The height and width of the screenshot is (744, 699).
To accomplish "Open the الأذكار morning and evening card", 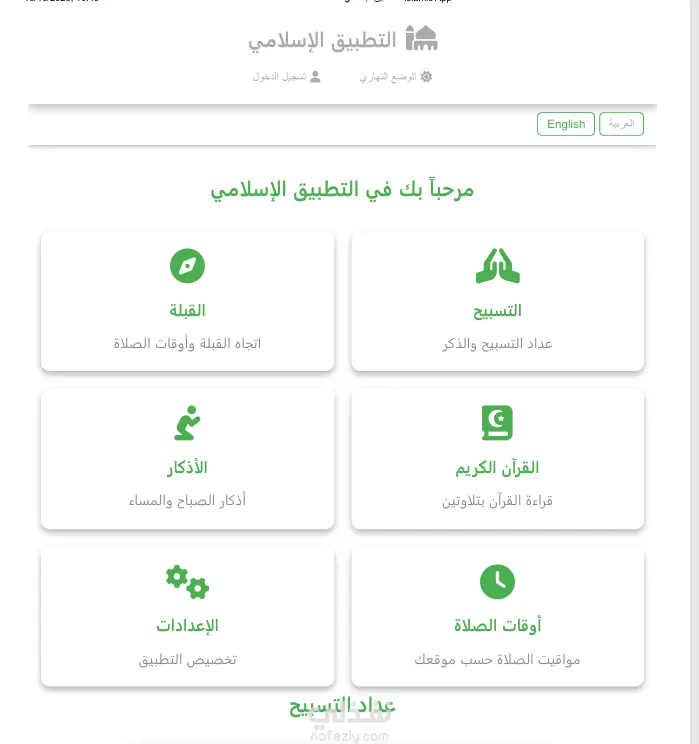I will click(x=187, y=458).
